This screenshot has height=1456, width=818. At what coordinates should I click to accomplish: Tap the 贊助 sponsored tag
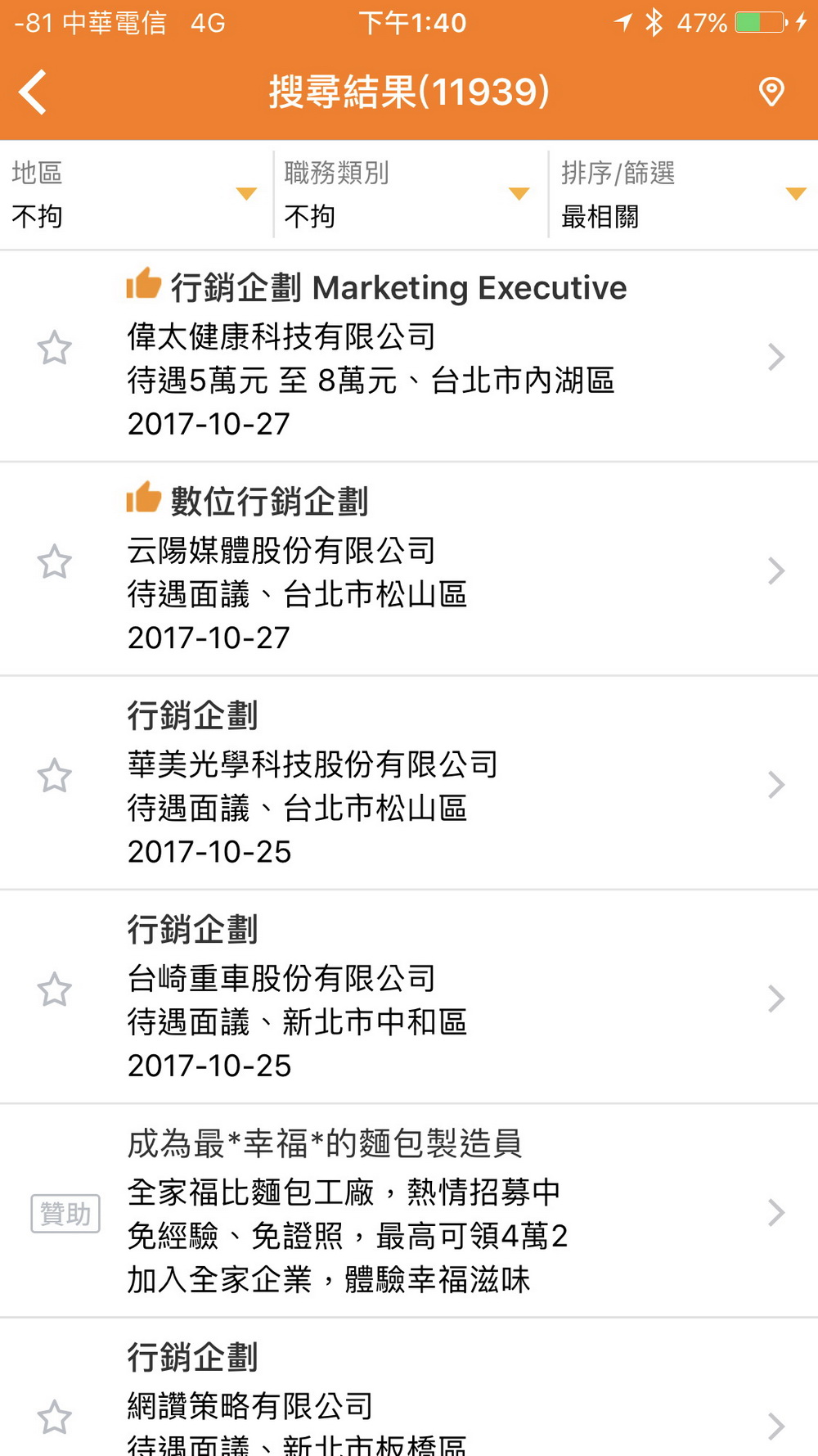point(65,1214)
